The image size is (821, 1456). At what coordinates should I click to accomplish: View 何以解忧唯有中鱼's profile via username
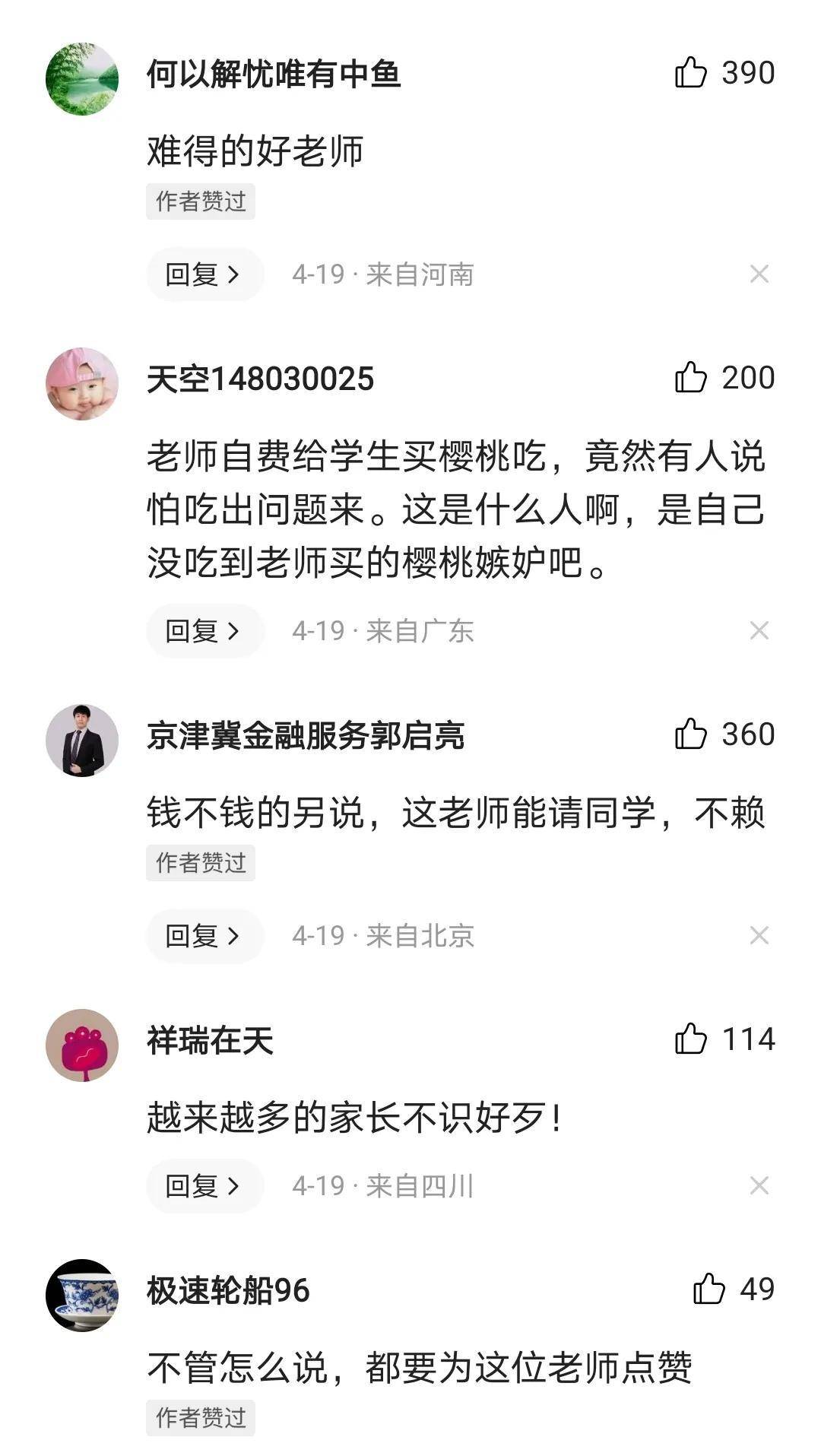274,75
